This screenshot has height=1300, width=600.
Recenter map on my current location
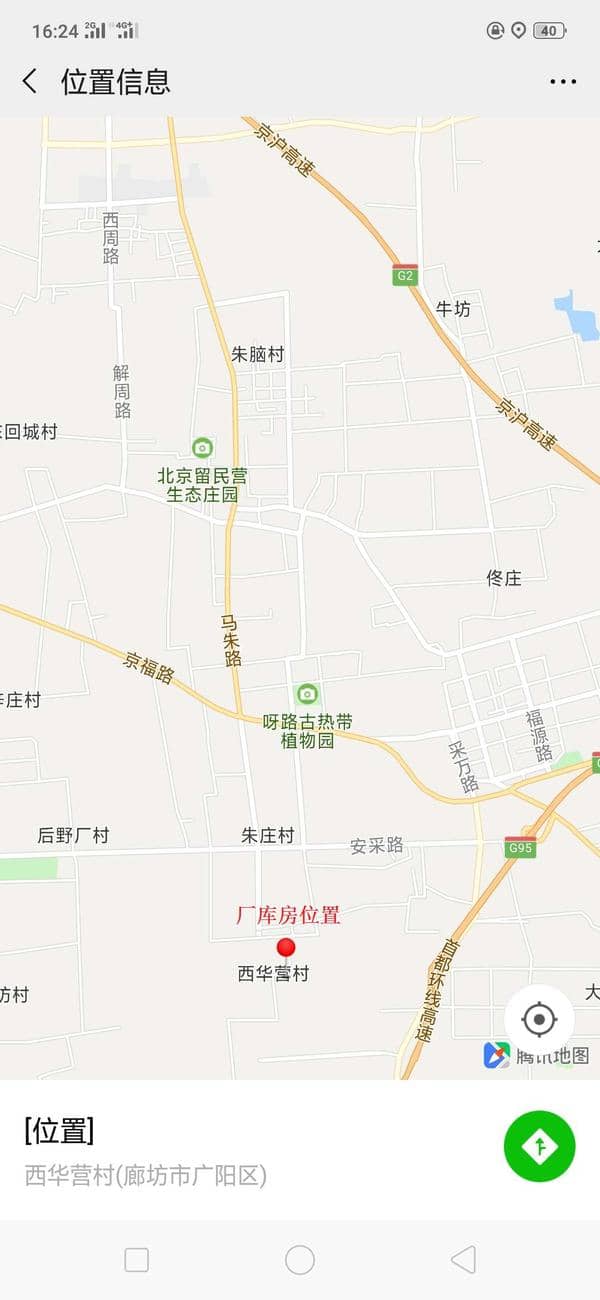[x=539, y=1020]
